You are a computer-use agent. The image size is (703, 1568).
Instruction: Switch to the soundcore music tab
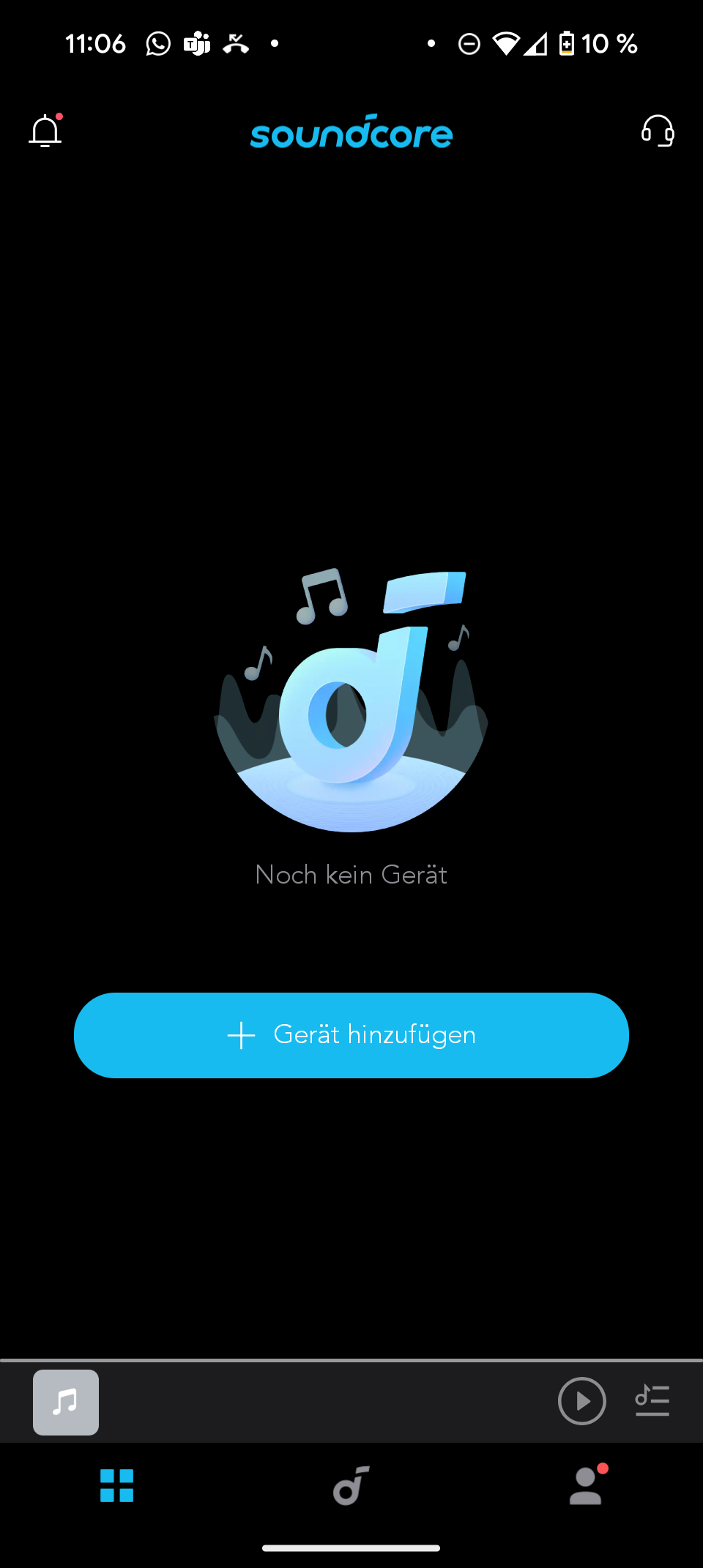pyautogui.click(x=351, y=1486)
